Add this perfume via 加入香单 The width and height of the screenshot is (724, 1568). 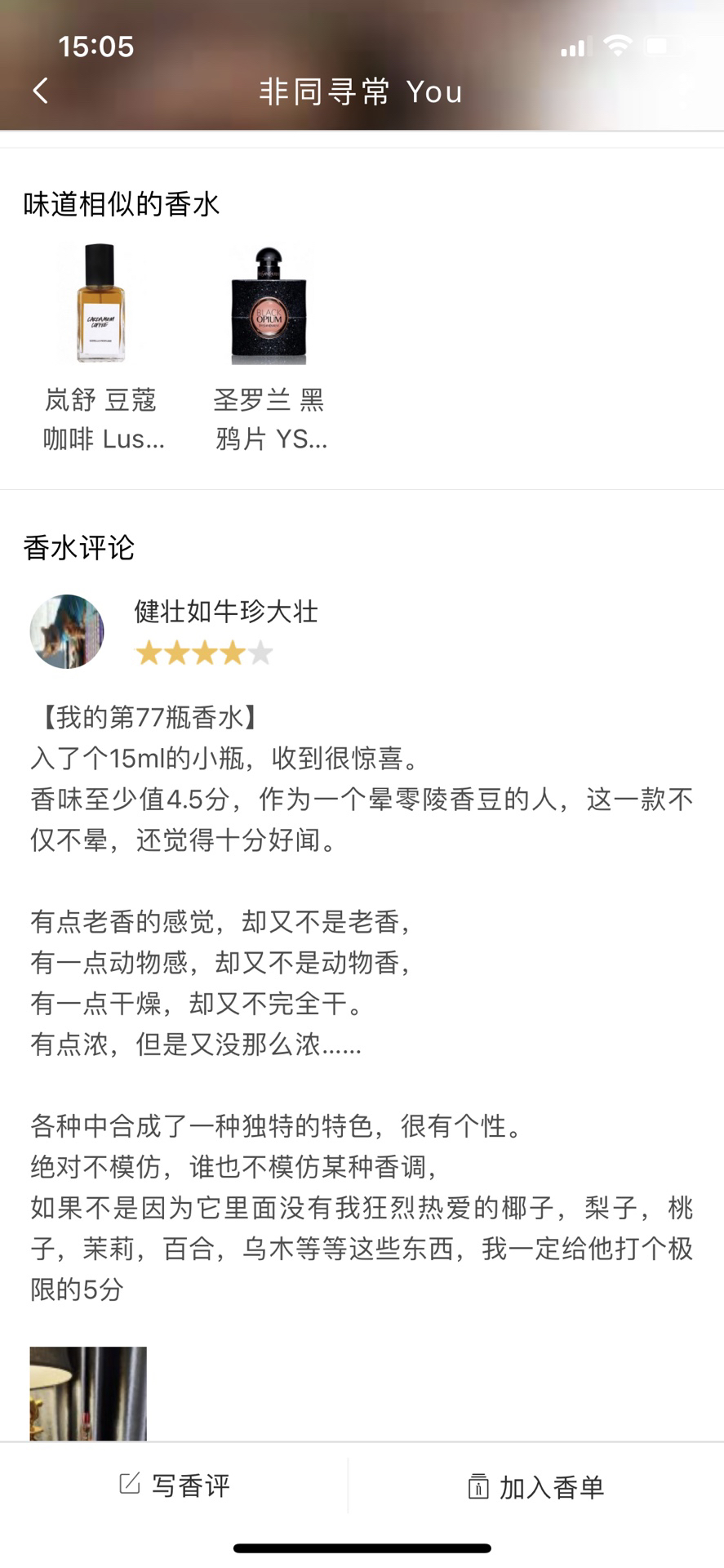tap(535, 1487)
